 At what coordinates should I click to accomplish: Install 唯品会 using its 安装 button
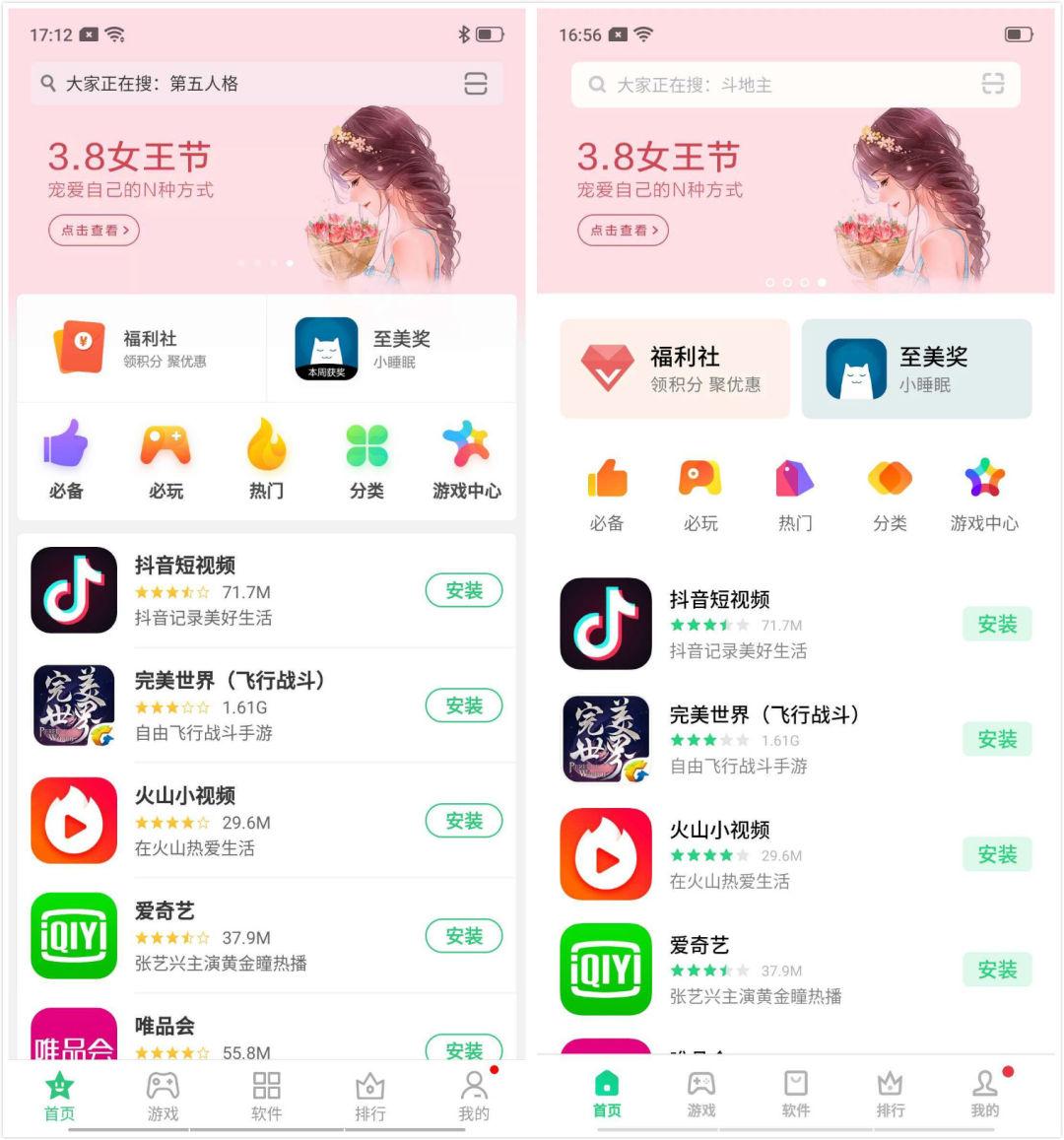[464, 1050]
